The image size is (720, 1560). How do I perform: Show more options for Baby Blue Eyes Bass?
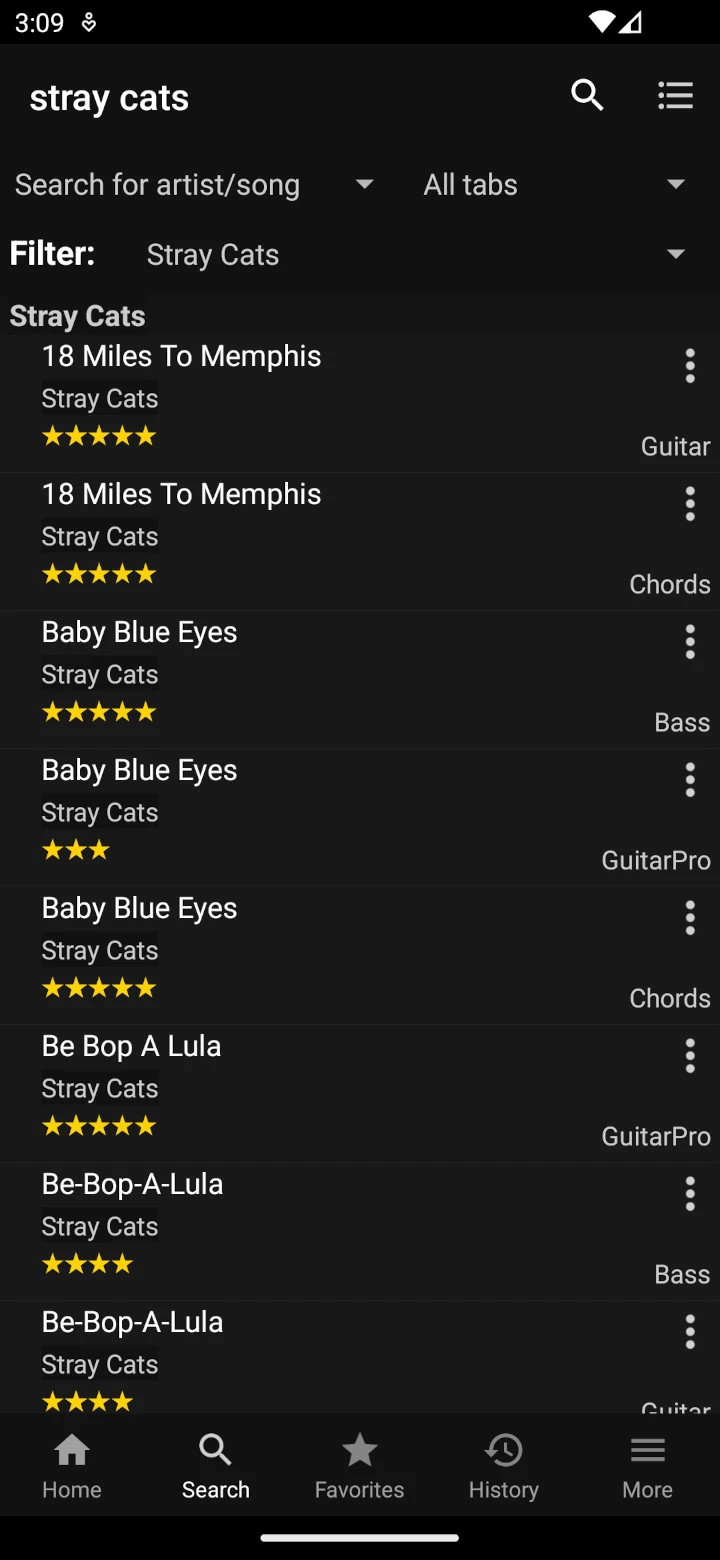[x=690, y=642]
